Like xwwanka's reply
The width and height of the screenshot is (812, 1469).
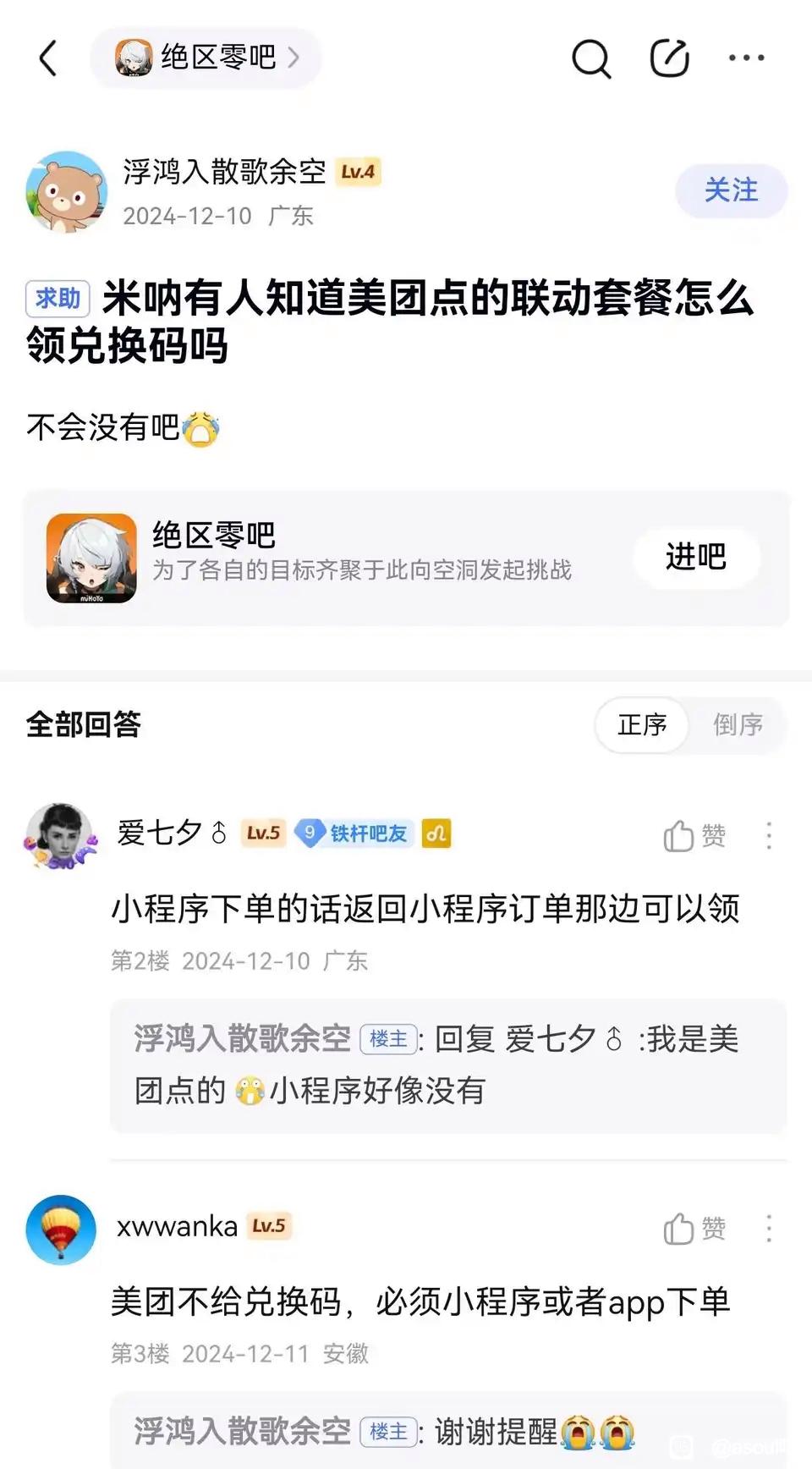[694, 1229]
